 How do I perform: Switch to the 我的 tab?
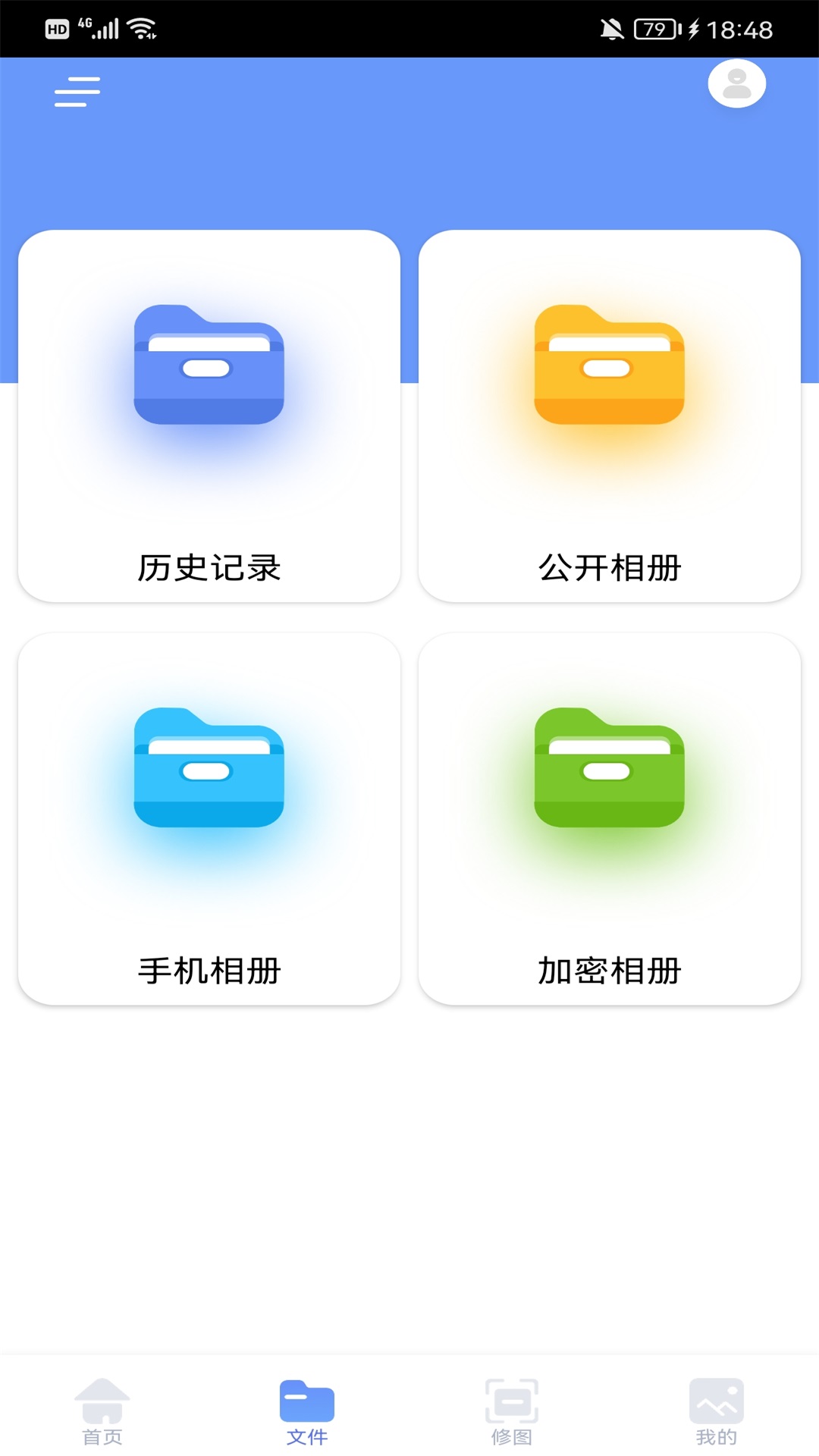pos(717,1411)
